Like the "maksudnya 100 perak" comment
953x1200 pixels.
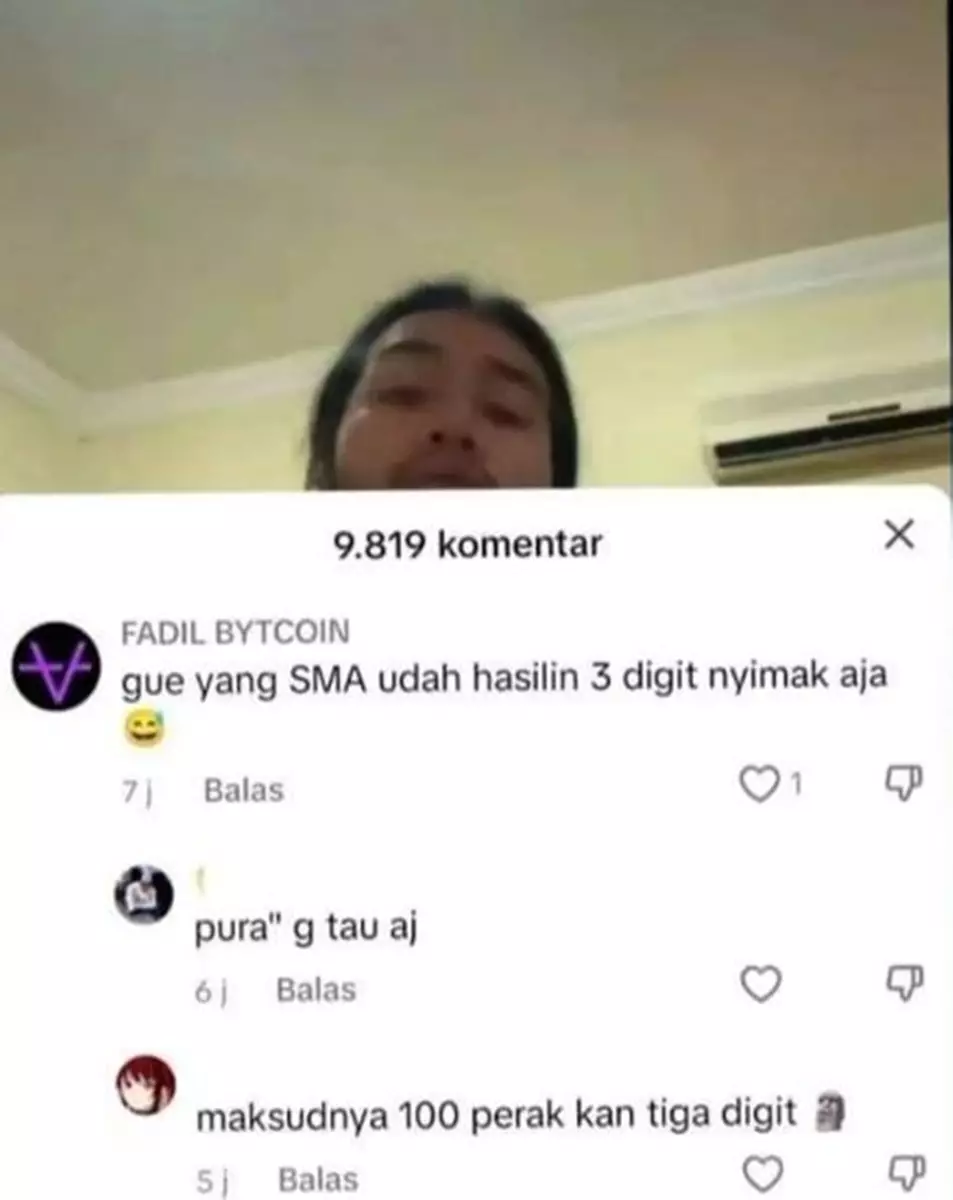[762, 1173]
